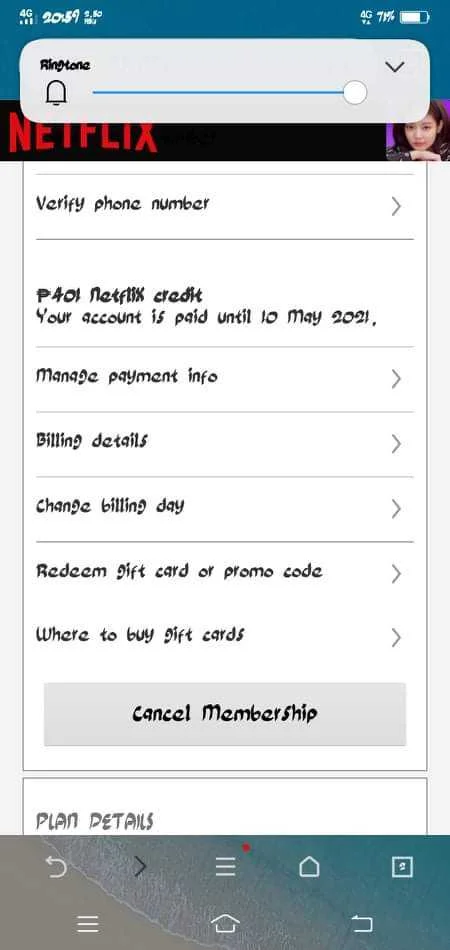Tap the system back button
This screenshot has width=450, height=950.
[x=362, y=924]
